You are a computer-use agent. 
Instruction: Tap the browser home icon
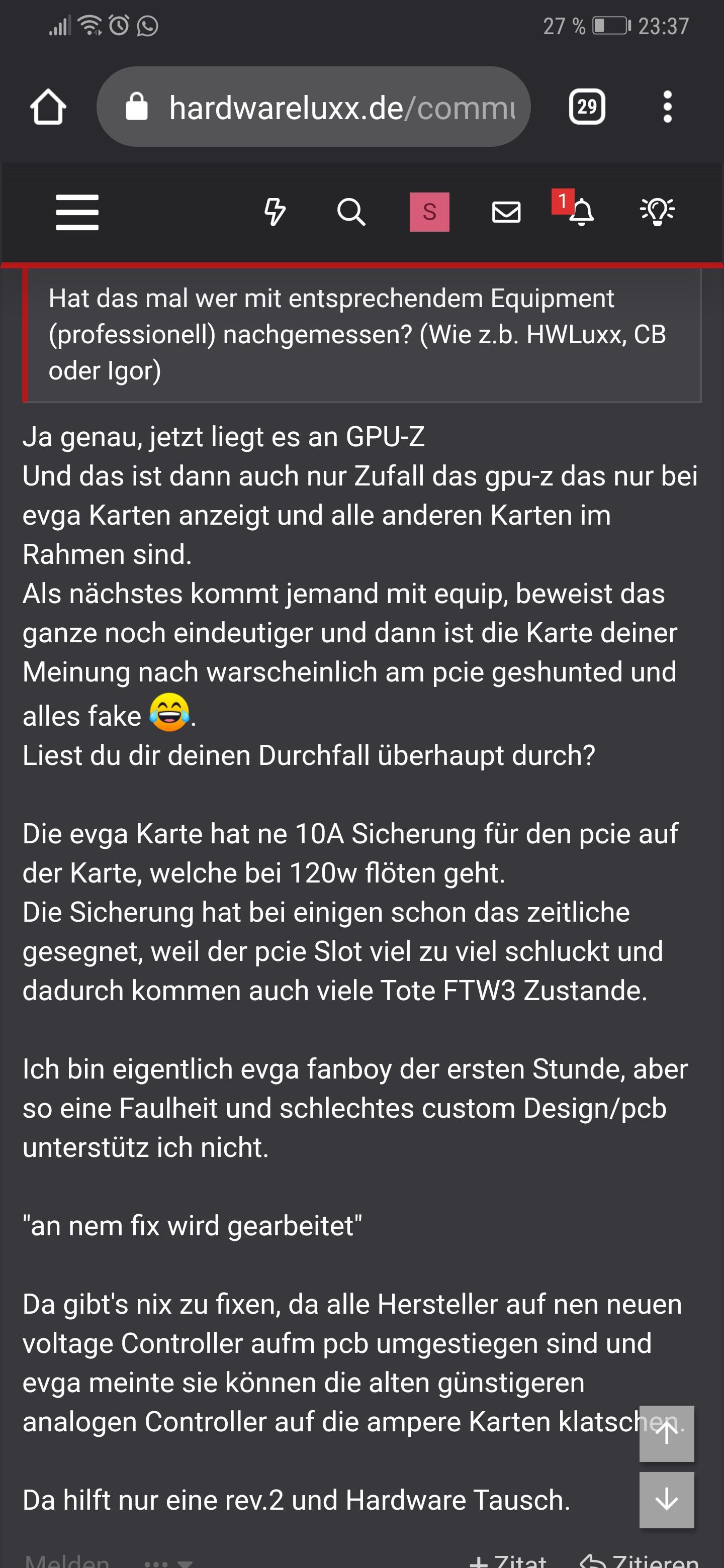[48, 107]
